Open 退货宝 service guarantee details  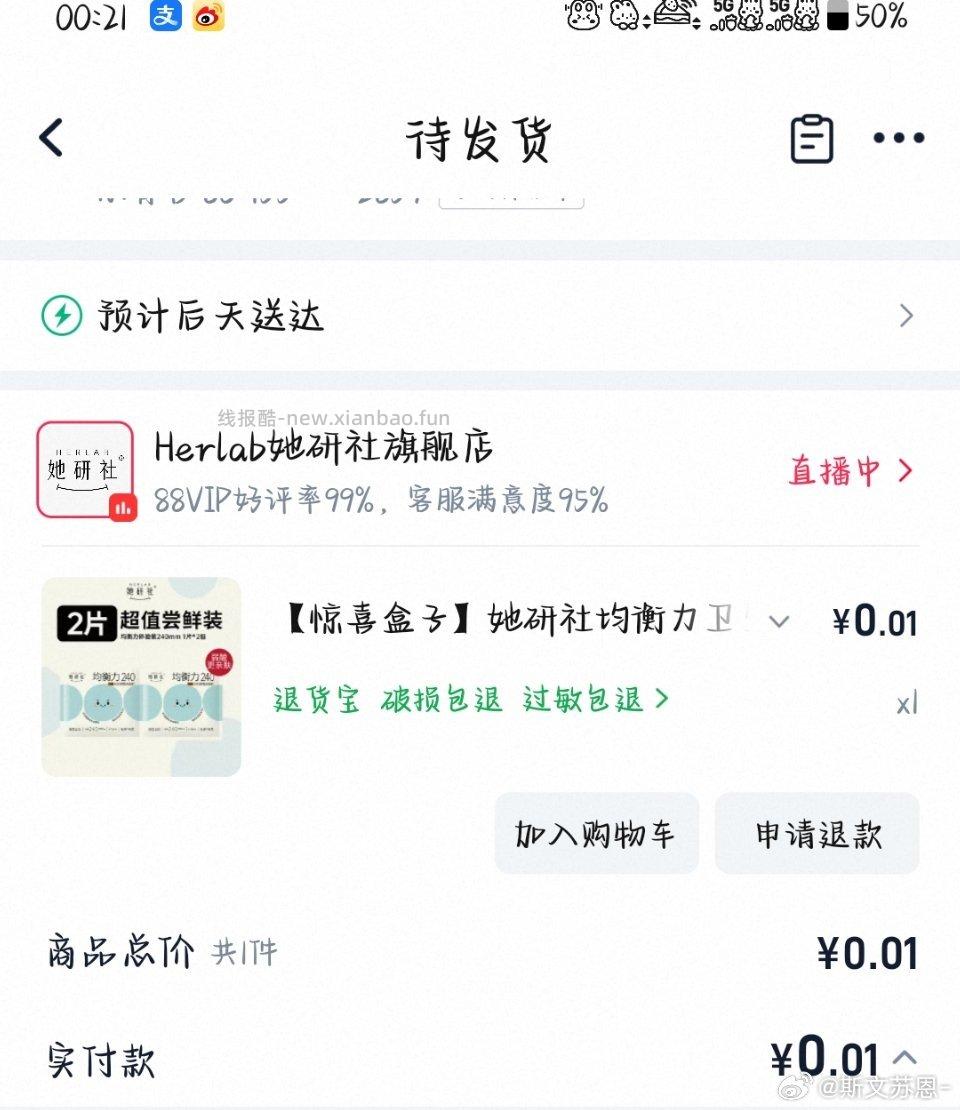point(316,699)
